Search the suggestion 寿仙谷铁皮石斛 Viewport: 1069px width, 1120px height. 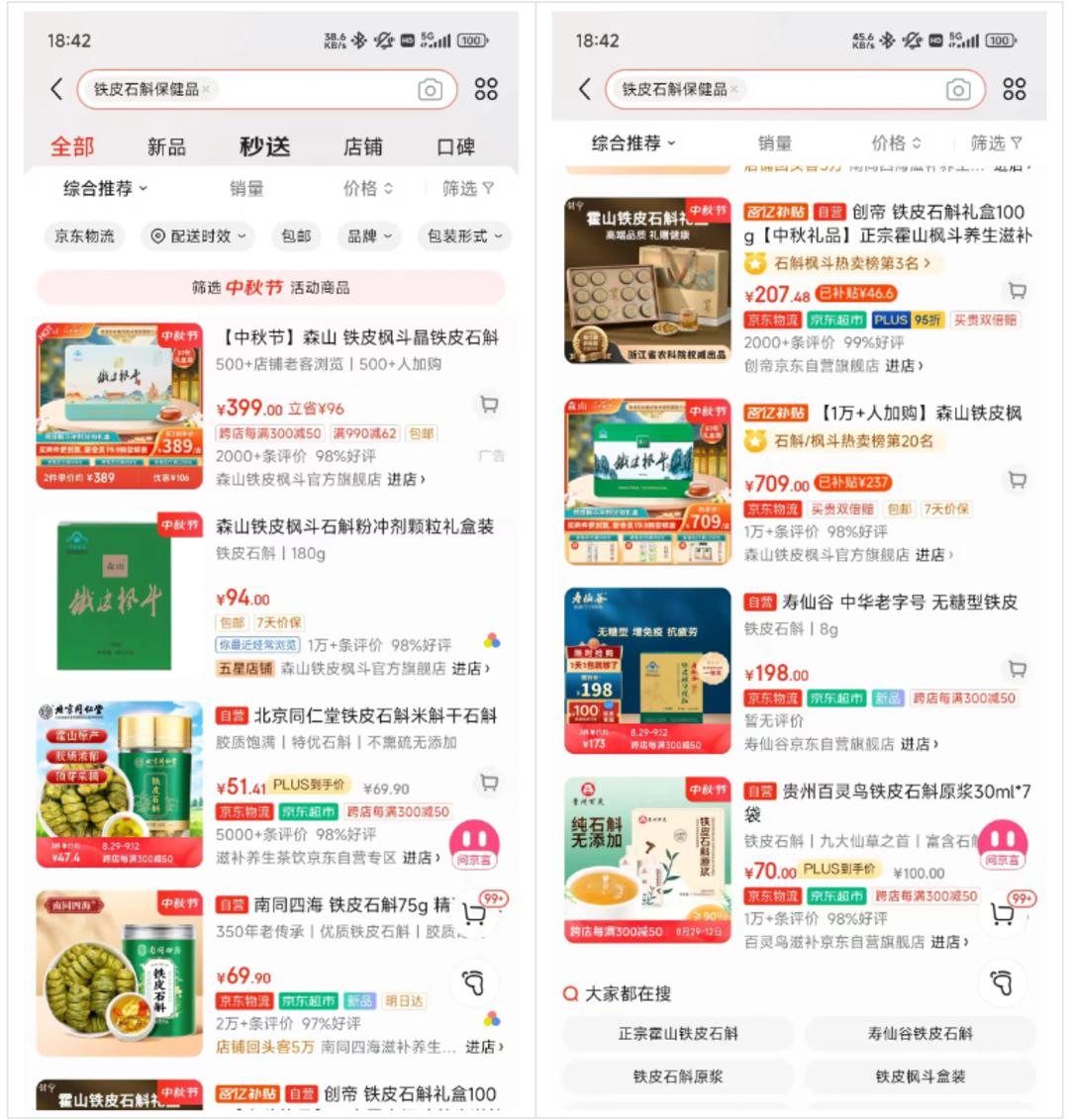pyautogui.click(x=920, y=1034)
